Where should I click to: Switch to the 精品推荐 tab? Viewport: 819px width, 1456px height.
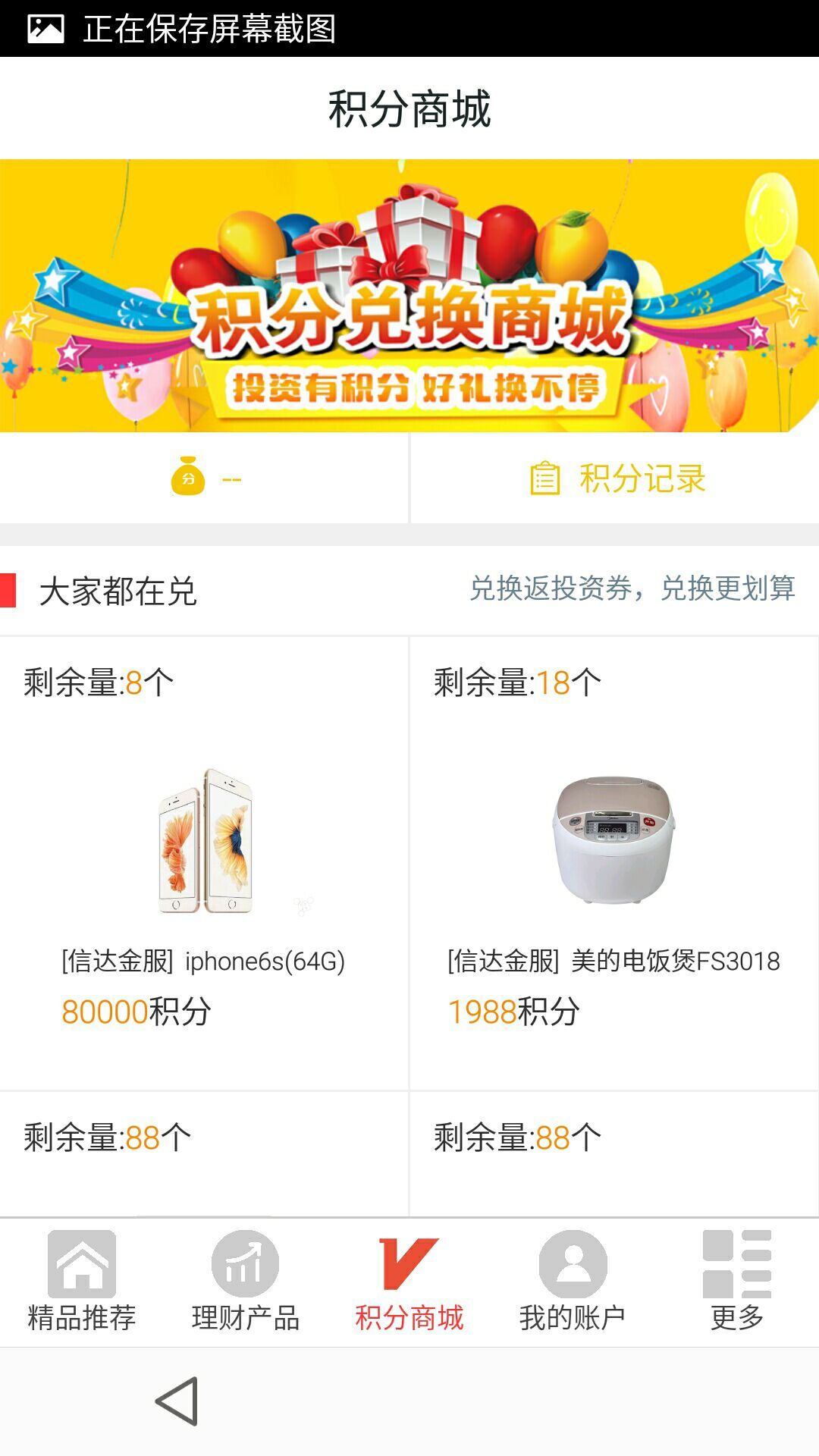(82, 1282)
